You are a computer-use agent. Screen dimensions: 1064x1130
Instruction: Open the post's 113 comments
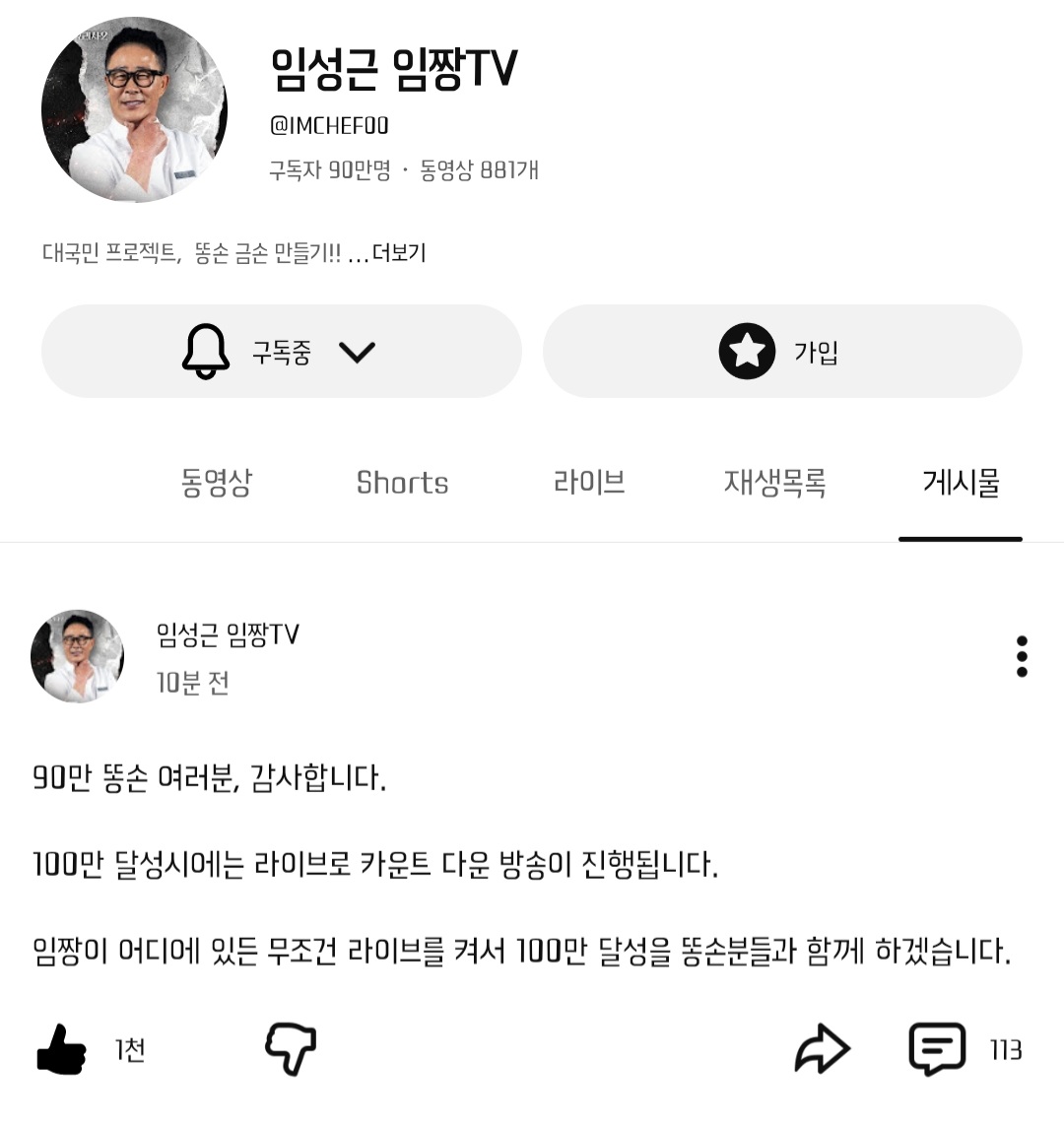click(937, 1049)
